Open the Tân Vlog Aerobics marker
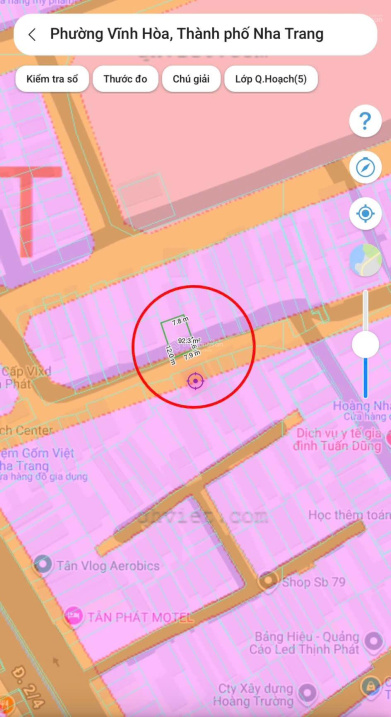391x717 pixels. [43, 565]
